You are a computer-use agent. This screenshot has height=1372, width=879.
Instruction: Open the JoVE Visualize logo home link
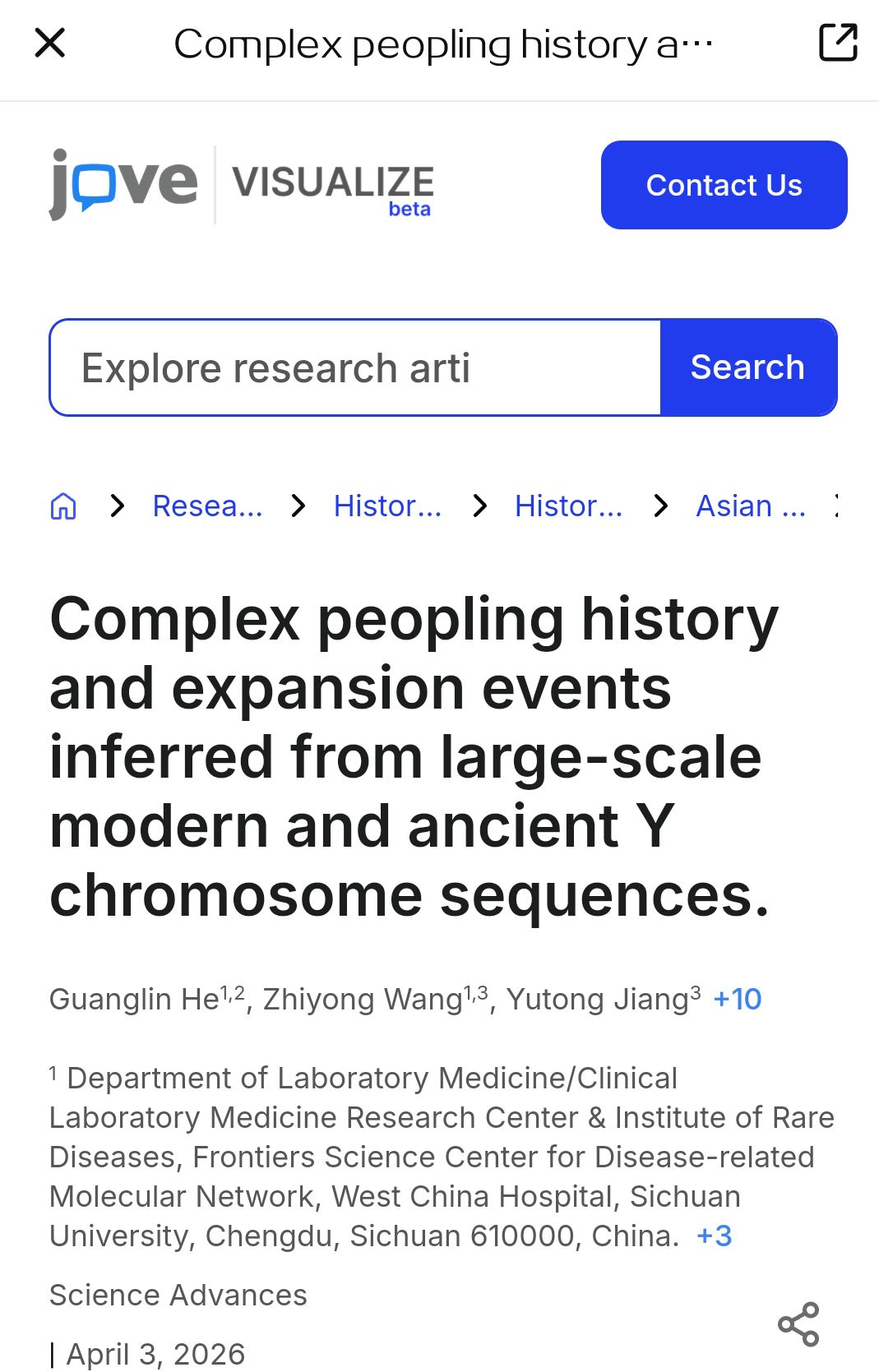(x=241, y=185)
